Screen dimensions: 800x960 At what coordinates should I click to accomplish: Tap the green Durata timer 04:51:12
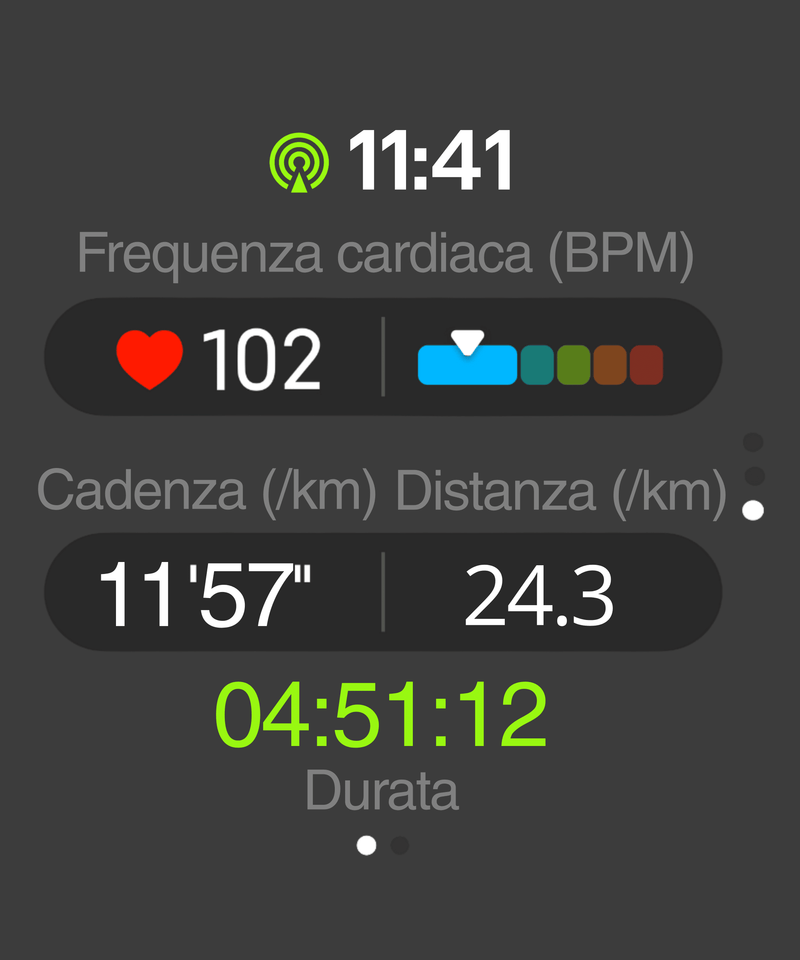pyautogui.click(x=381, y=714)
